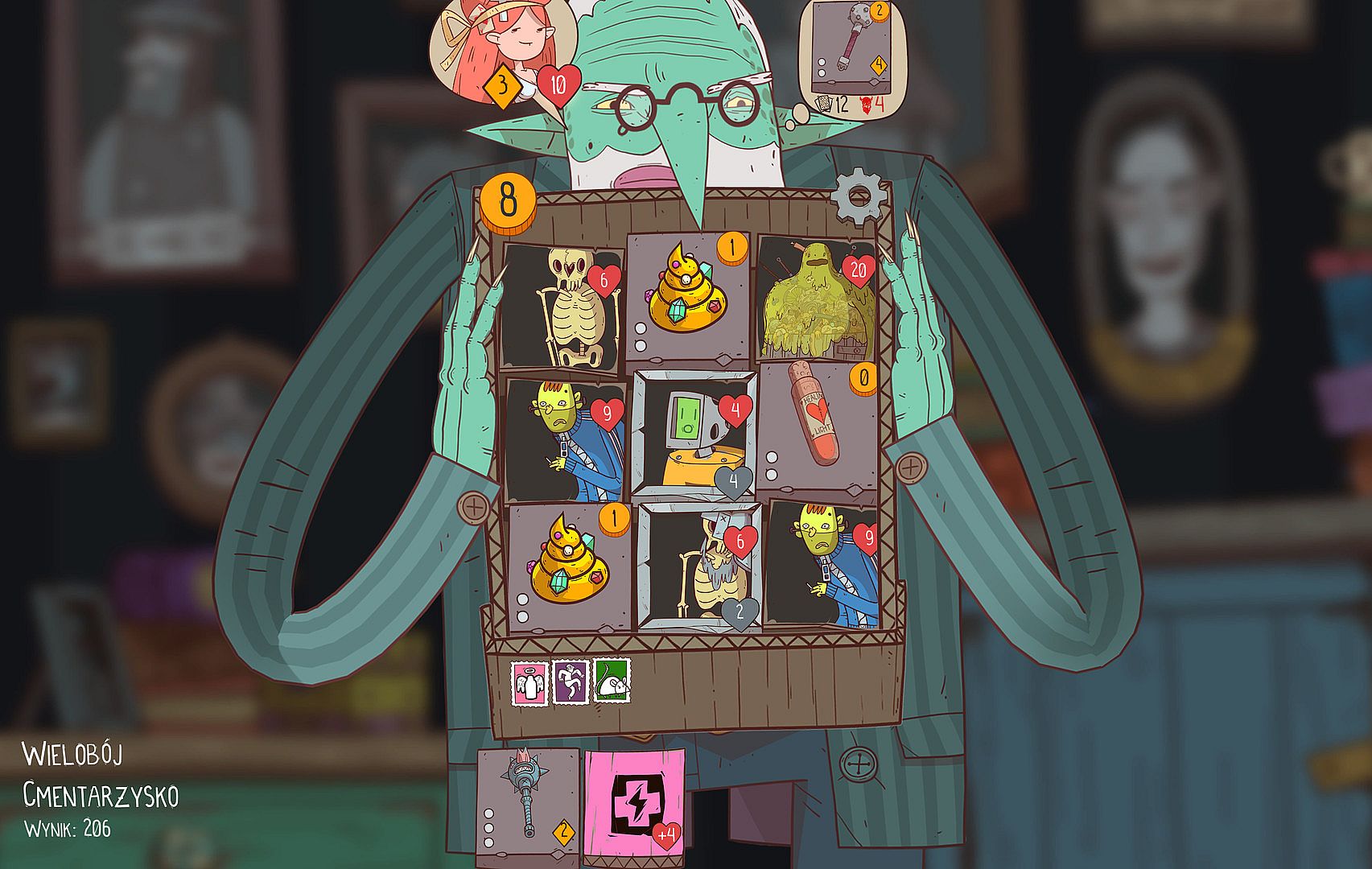
Task: Use the green mouse stamp
Action: click(x=612, y=680)
